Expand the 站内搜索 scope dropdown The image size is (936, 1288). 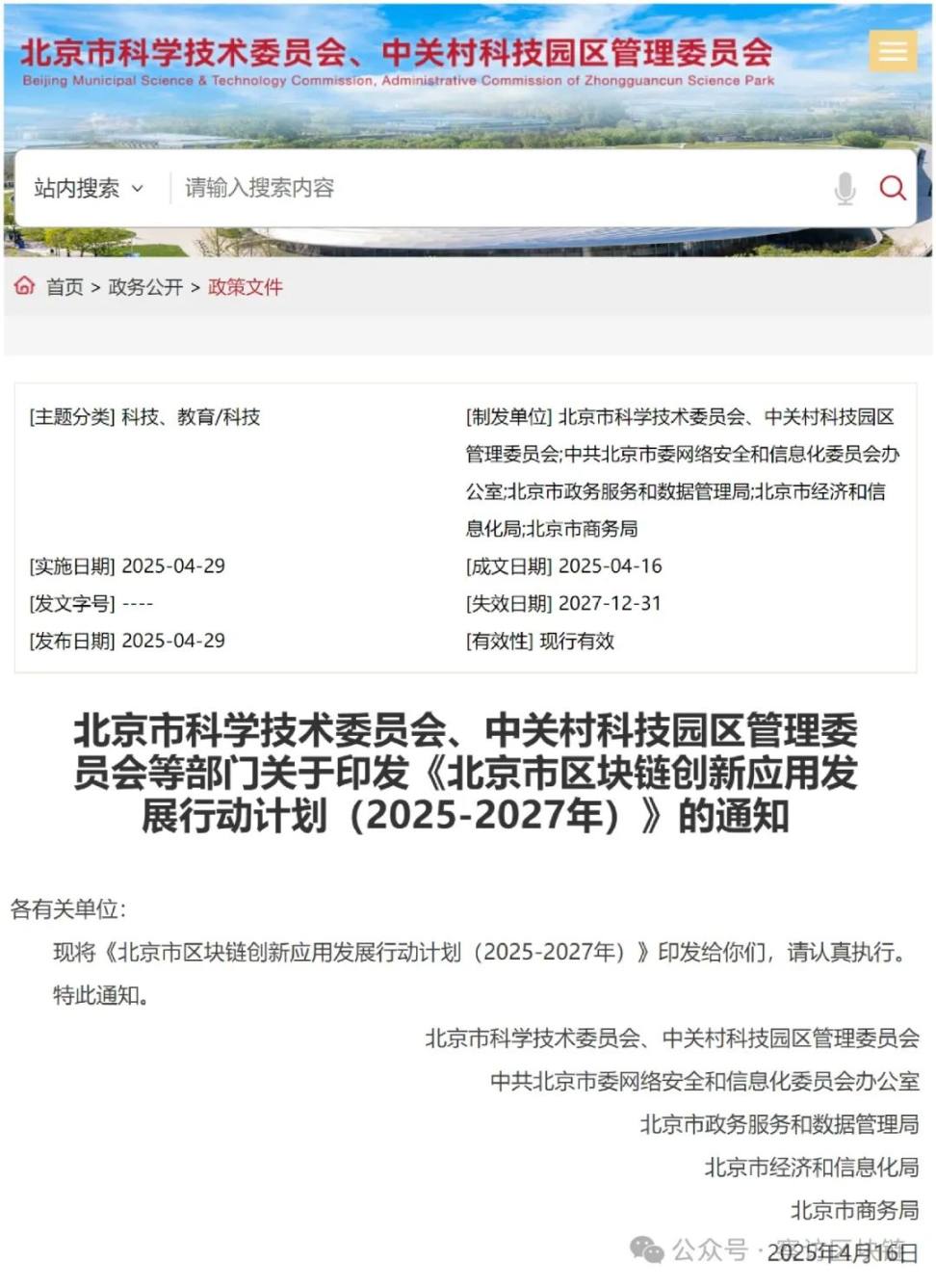(x=89, y=188)
